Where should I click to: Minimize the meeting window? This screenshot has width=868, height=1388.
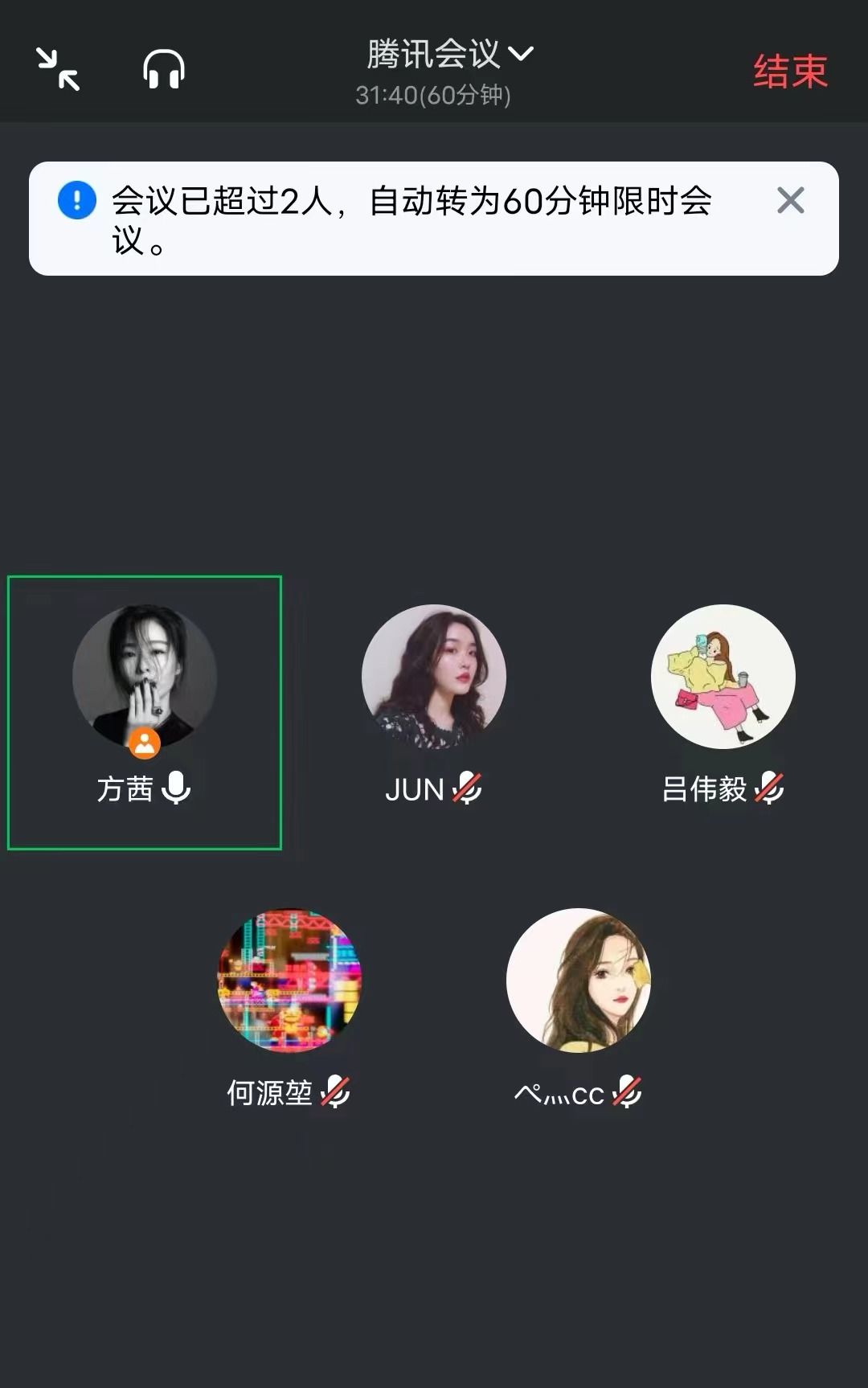[58, 69]
